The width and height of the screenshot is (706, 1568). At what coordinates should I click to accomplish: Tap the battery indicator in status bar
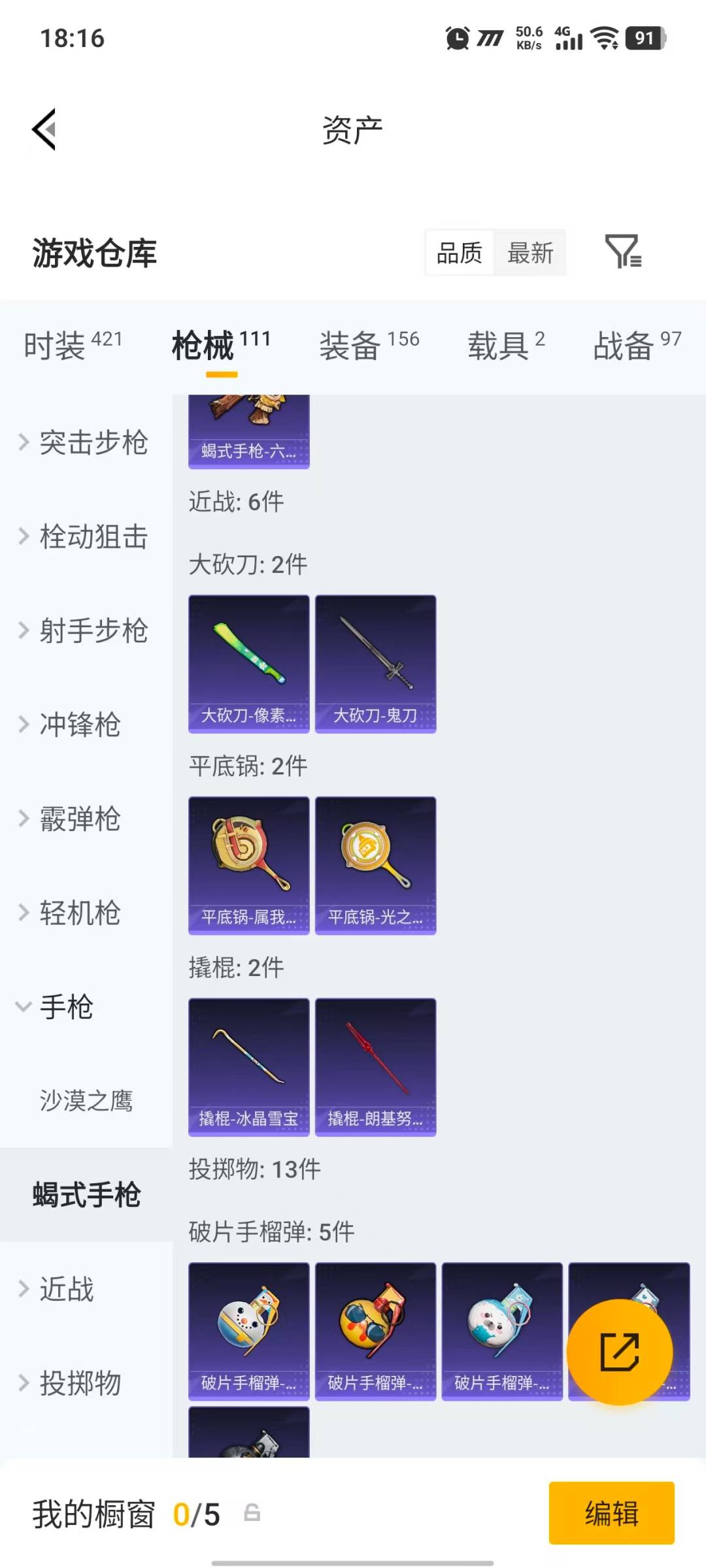643,39
